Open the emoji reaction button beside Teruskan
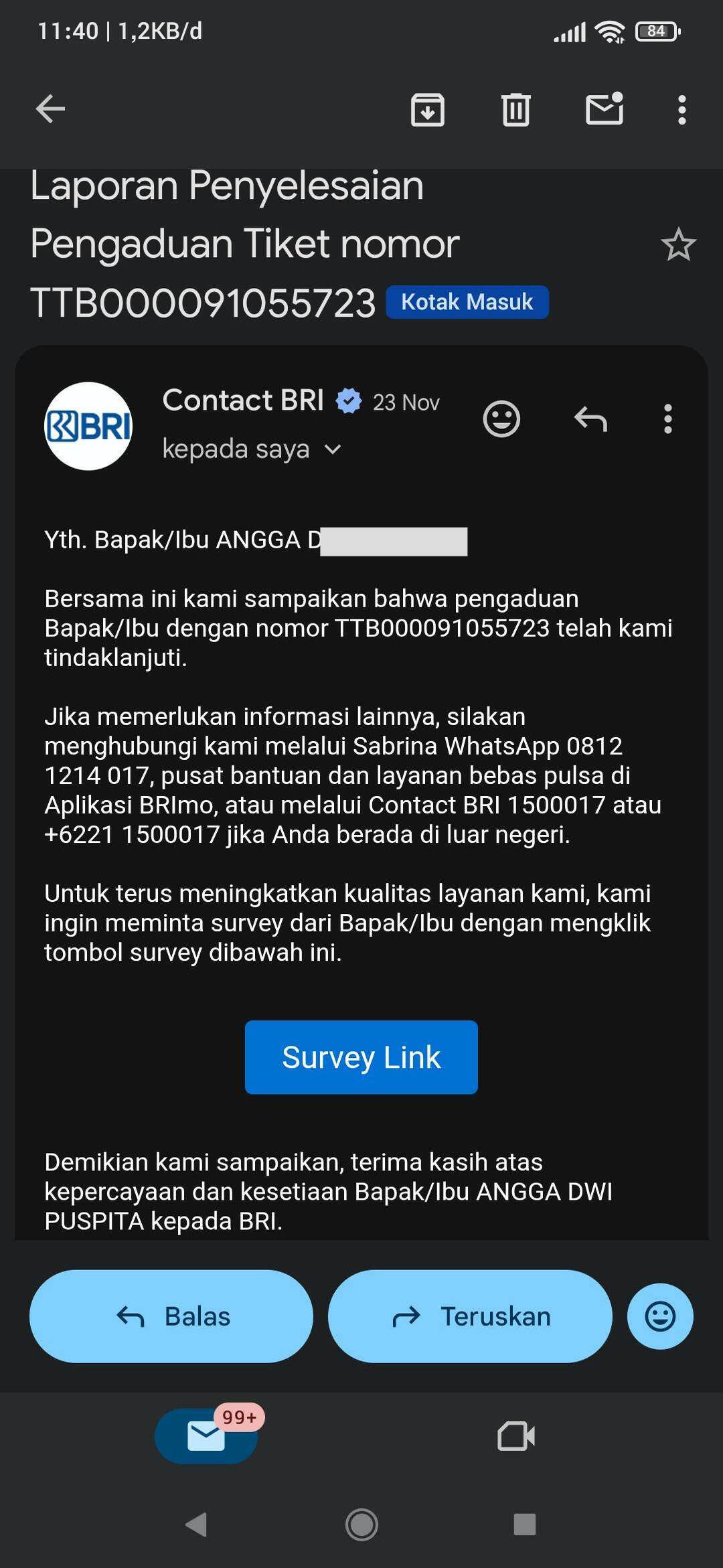 point(659,1316)
